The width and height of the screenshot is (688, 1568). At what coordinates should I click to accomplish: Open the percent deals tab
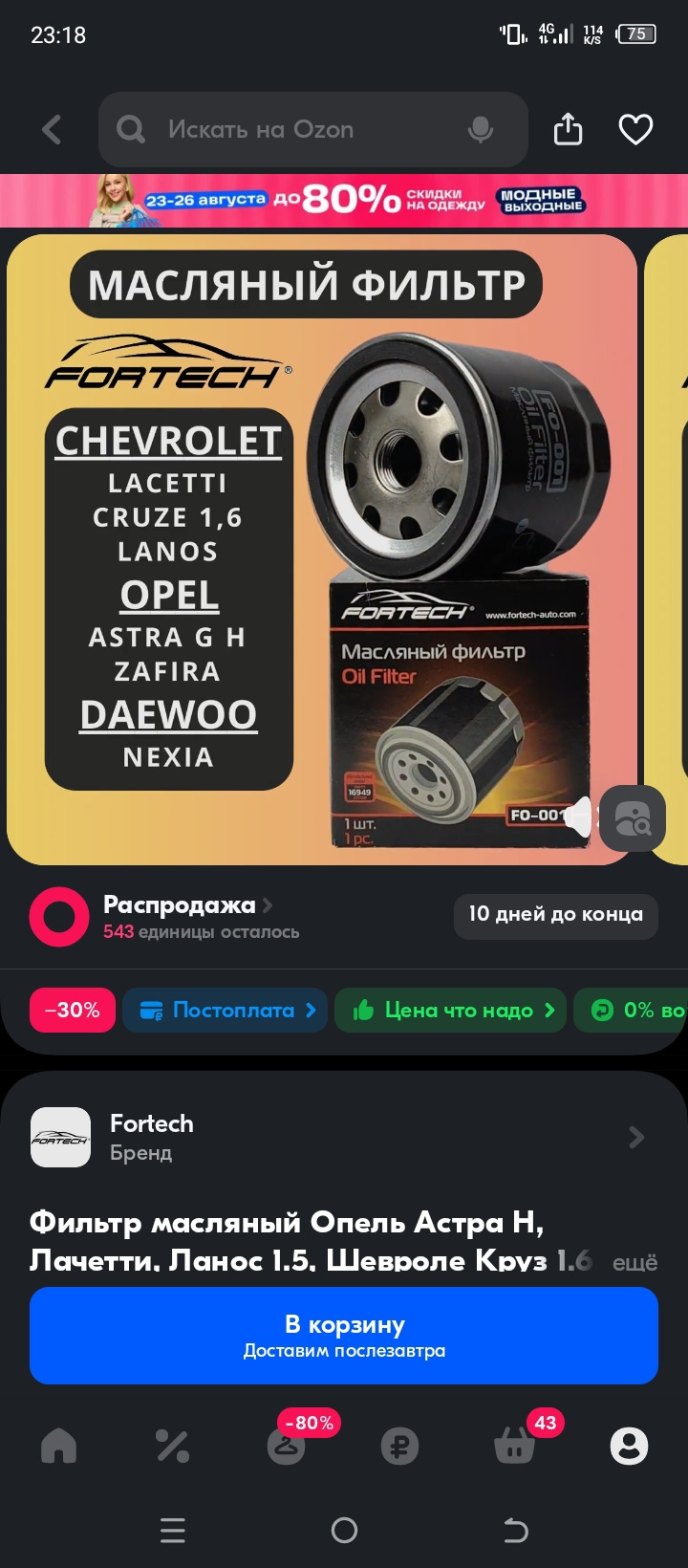click(x=172, y=1447)
